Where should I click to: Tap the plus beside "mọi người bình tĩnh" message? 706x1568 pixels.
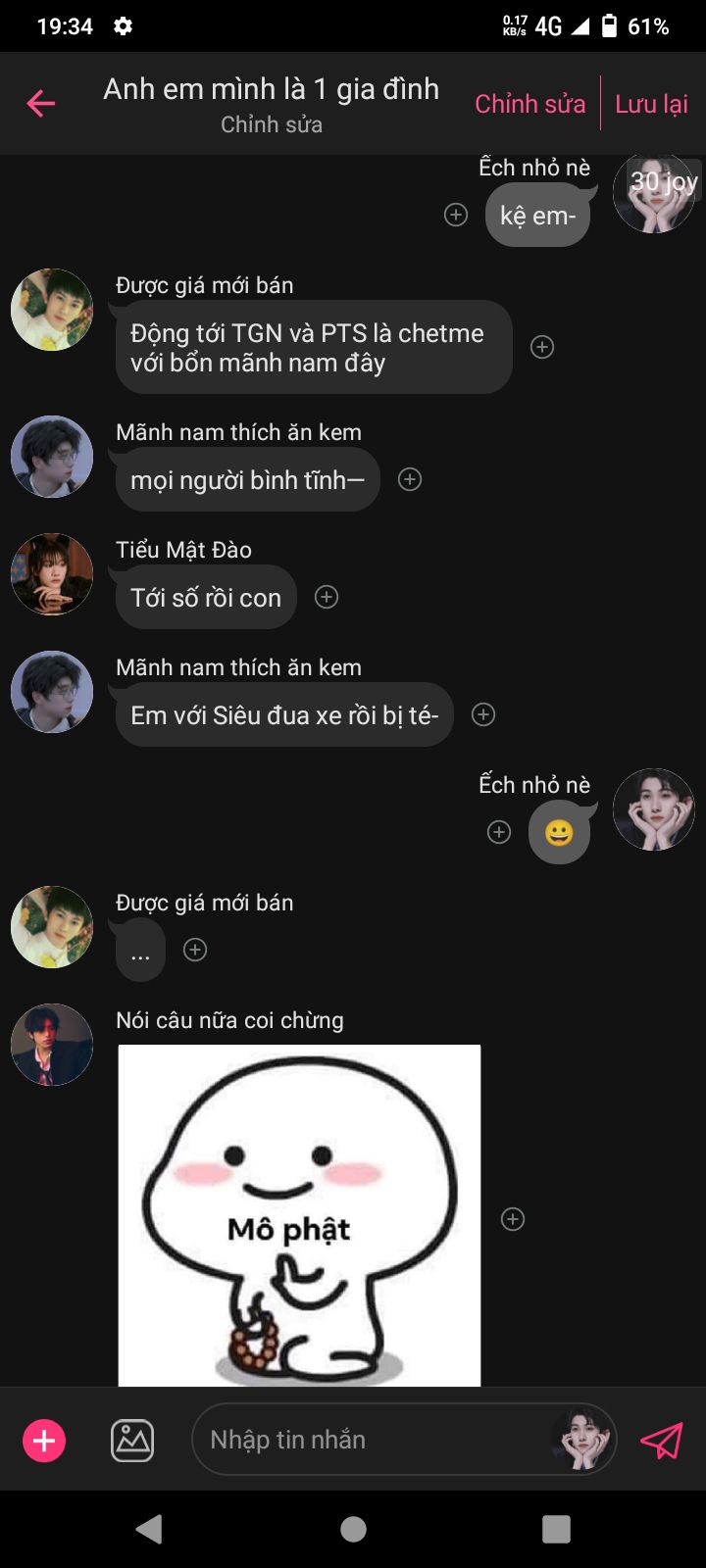click(410, 479)
